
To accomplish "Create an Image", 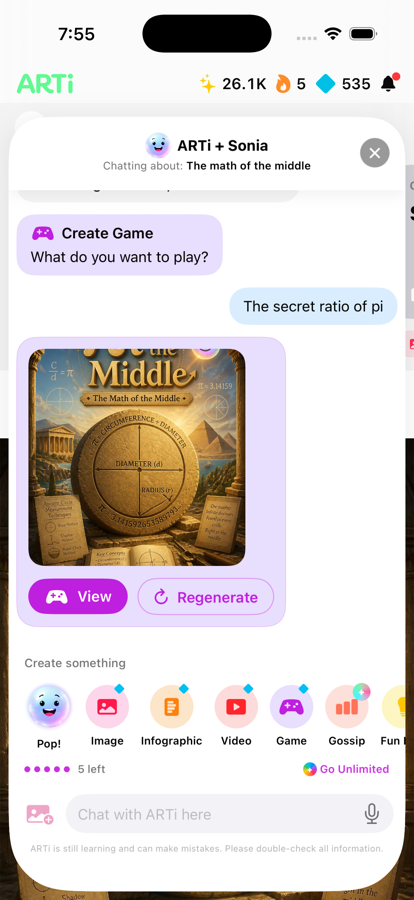I will (107, 716).
